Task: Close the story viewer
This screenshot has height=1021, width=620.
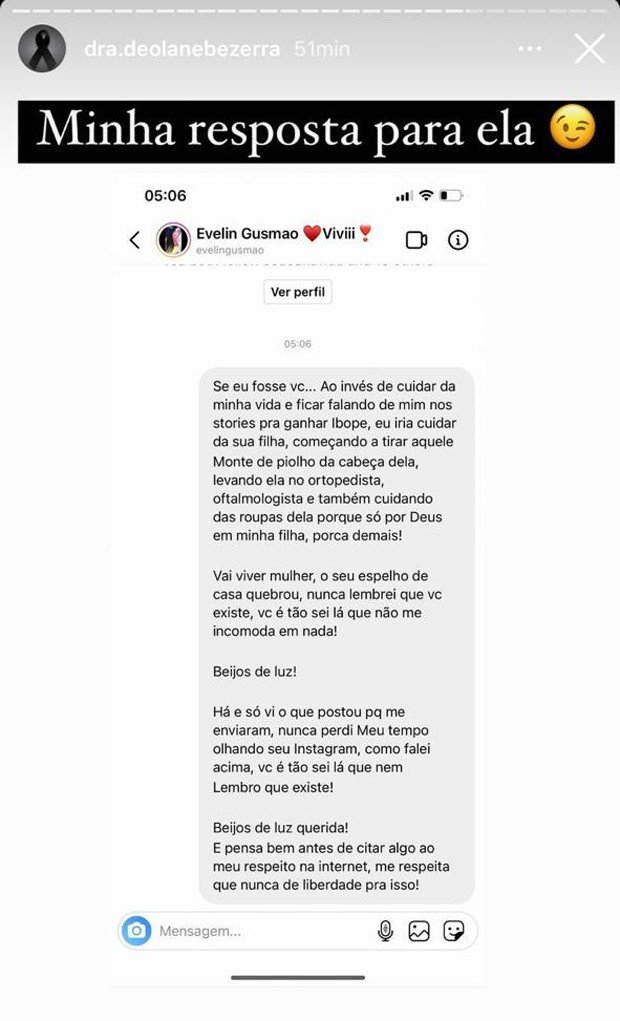Action: 590,48
